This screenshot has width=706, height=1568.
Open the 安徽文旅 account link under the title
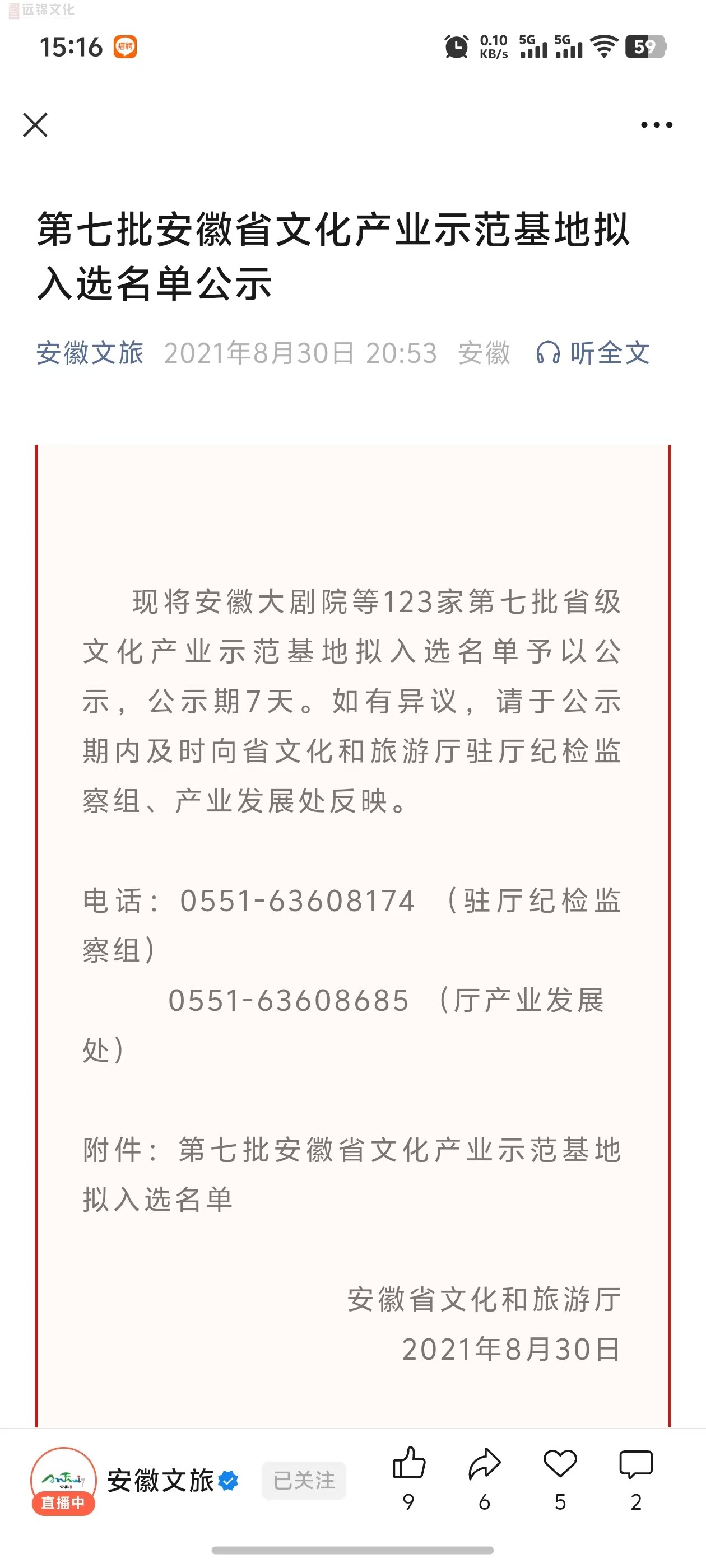click(x=90, y=353)
